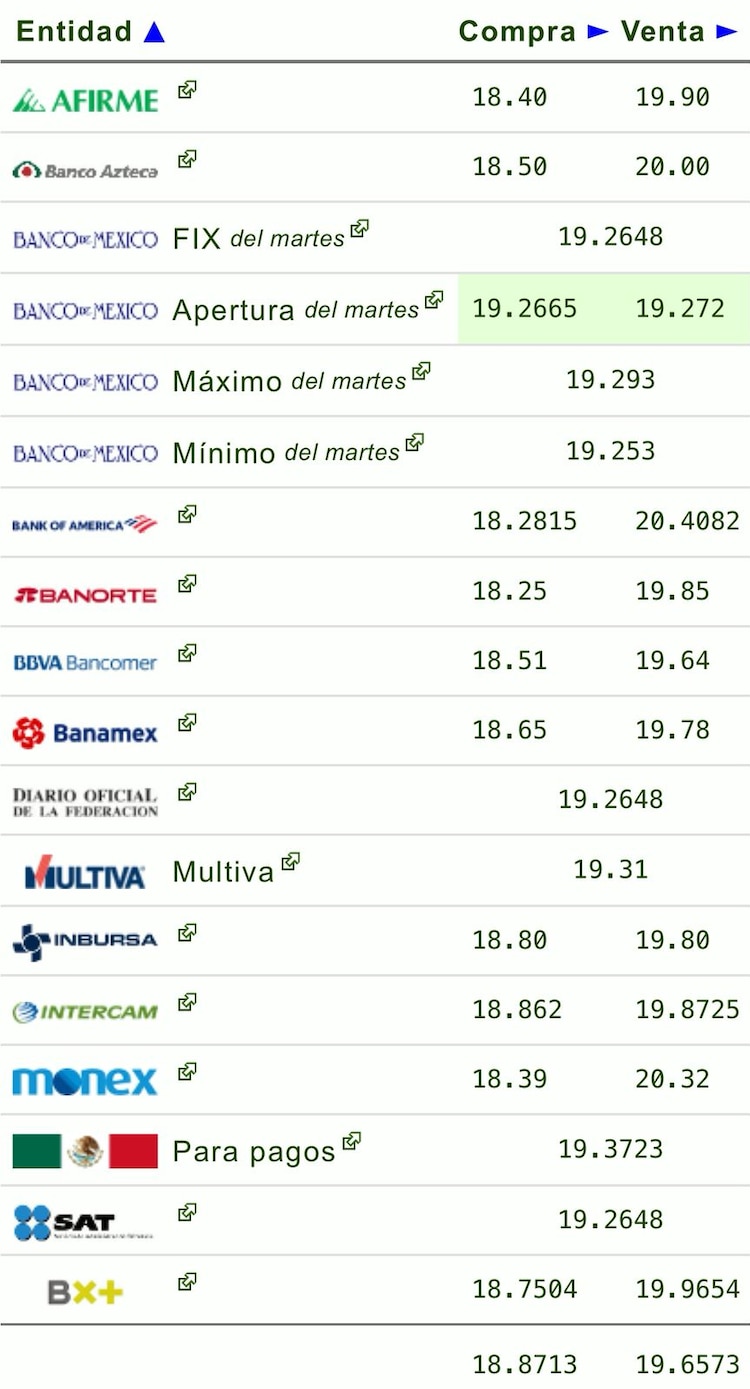Open the Para pagos link
Screen dimensions: 750x1389
(351, 1141)
